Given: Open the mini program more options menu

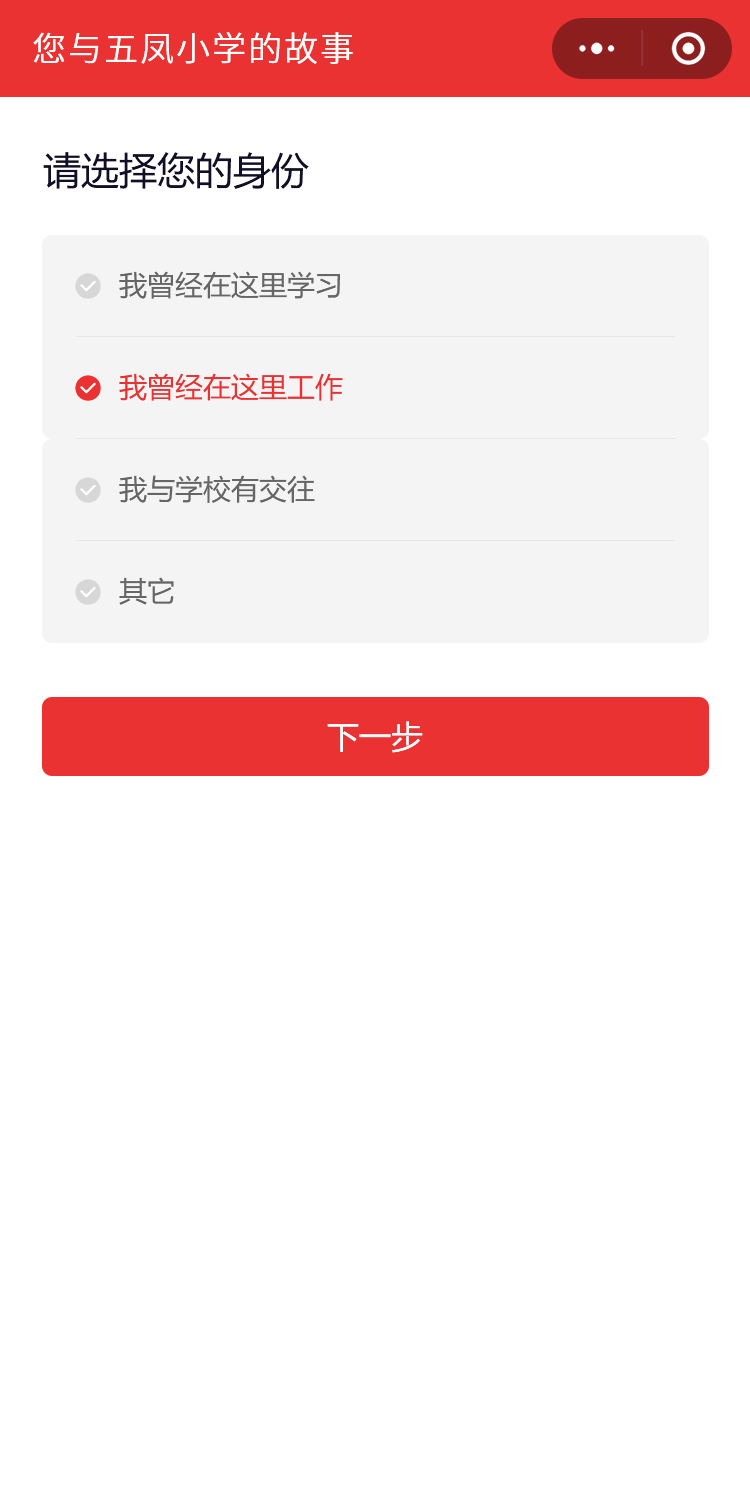Looking at the screenshot, I should [597, 48].
